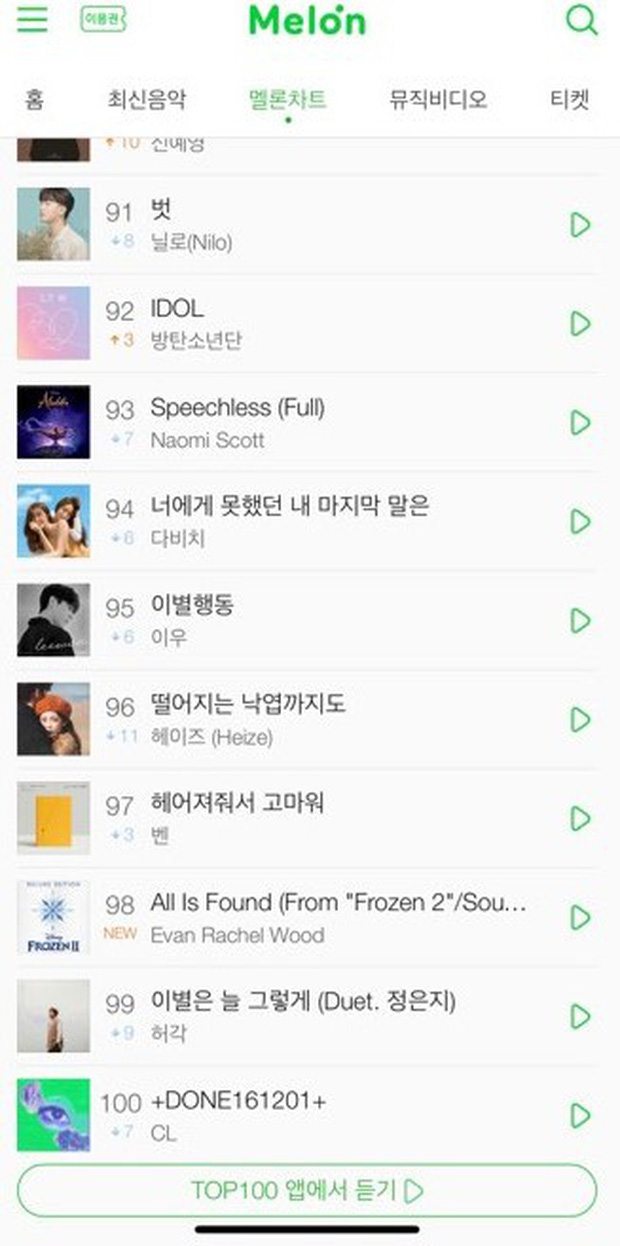Open the Aladdin album cover thumbnail

53,423
